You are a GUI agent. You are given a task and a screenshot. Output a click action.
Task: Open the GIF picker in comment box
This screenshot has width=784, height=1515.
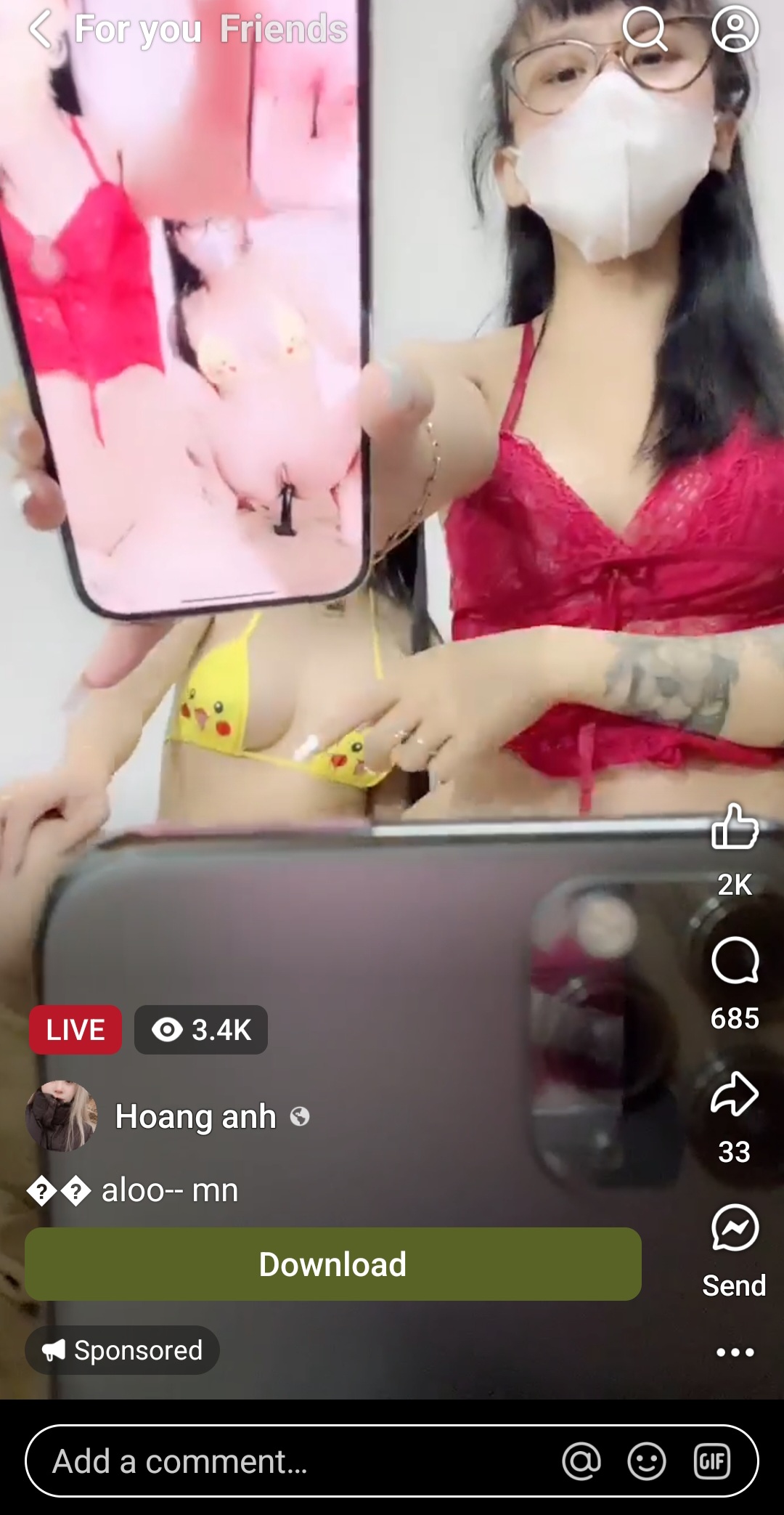tap(712, 1461)
